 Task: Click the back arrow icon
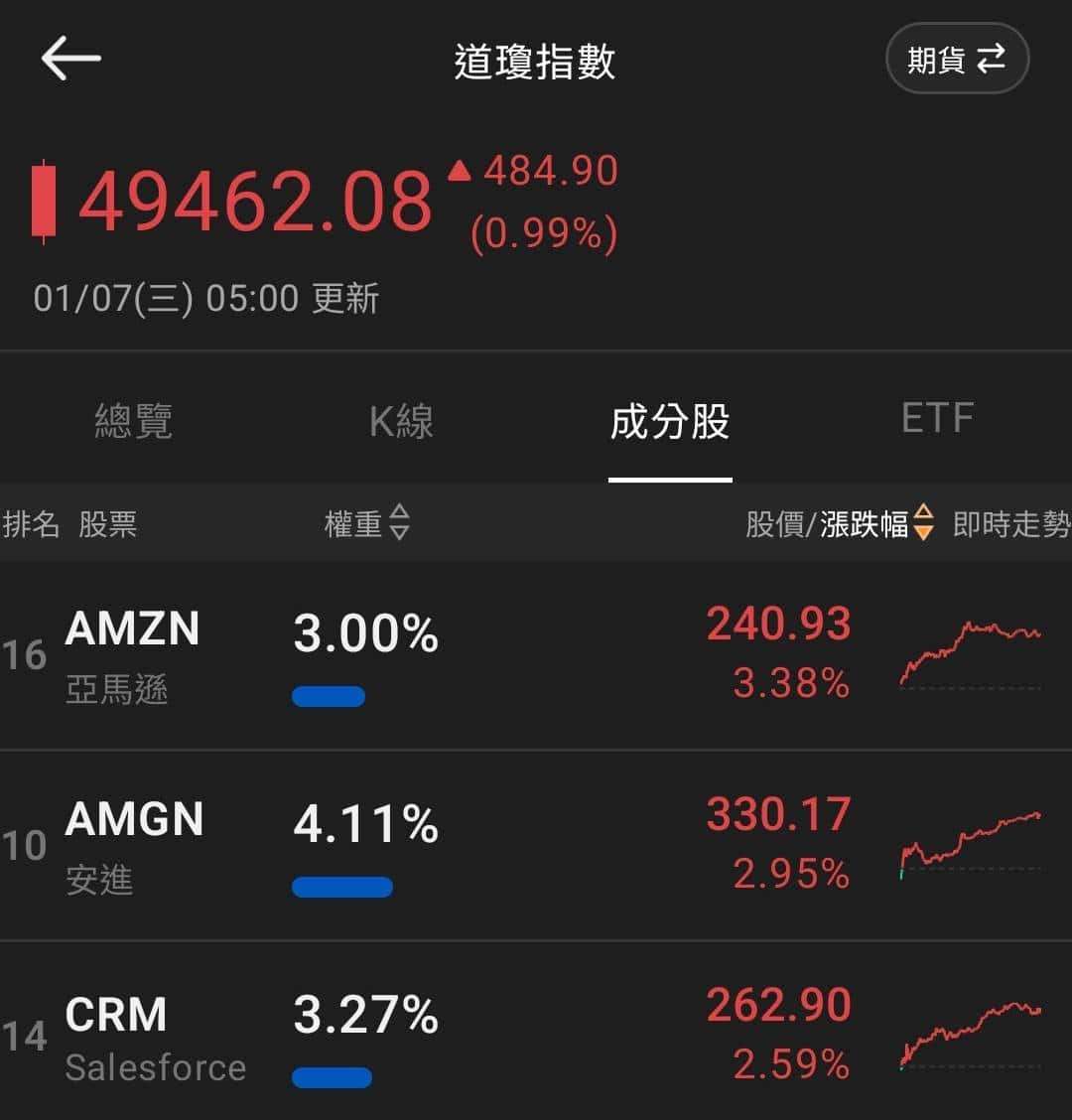[71, 58]
